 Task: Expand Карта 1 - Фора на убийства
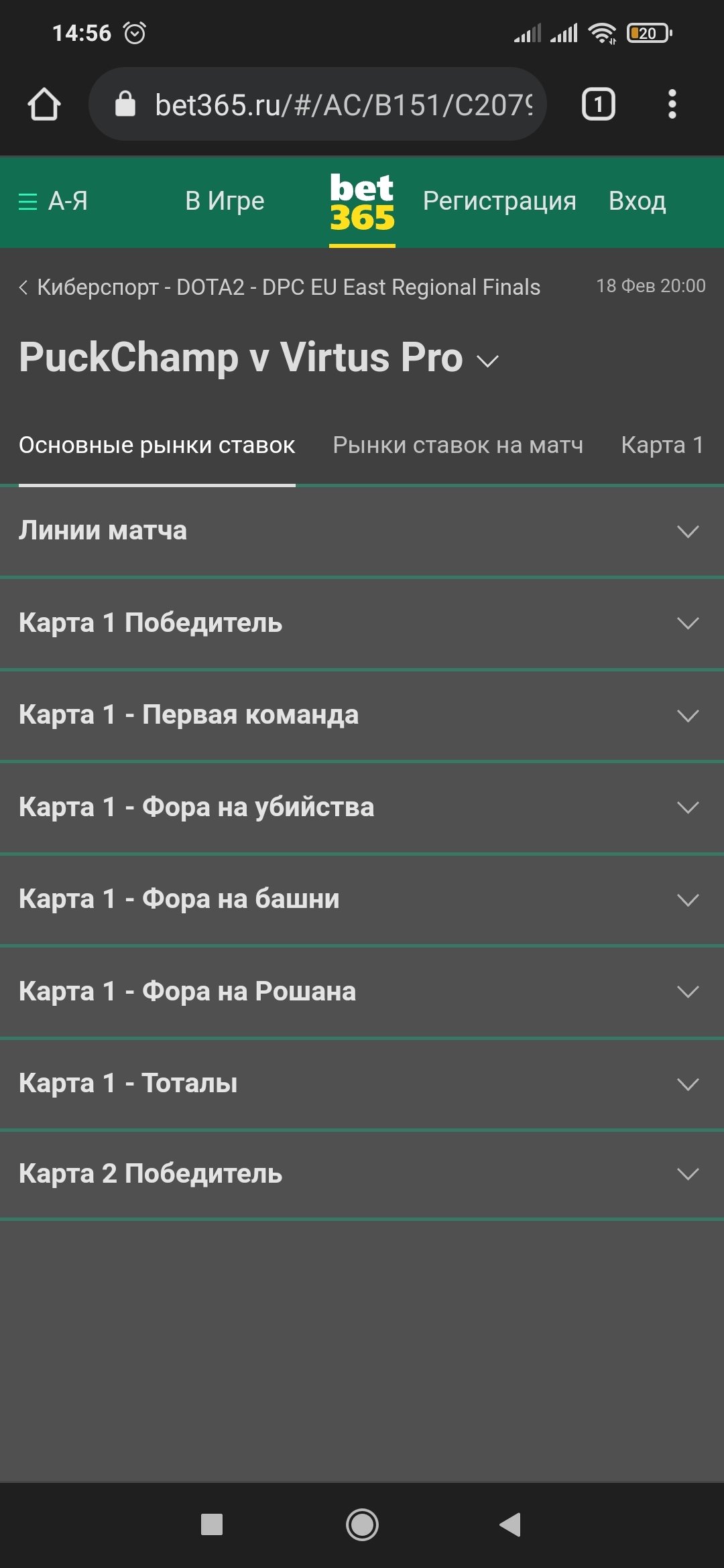pyautogui.click(x=362, y=807)
